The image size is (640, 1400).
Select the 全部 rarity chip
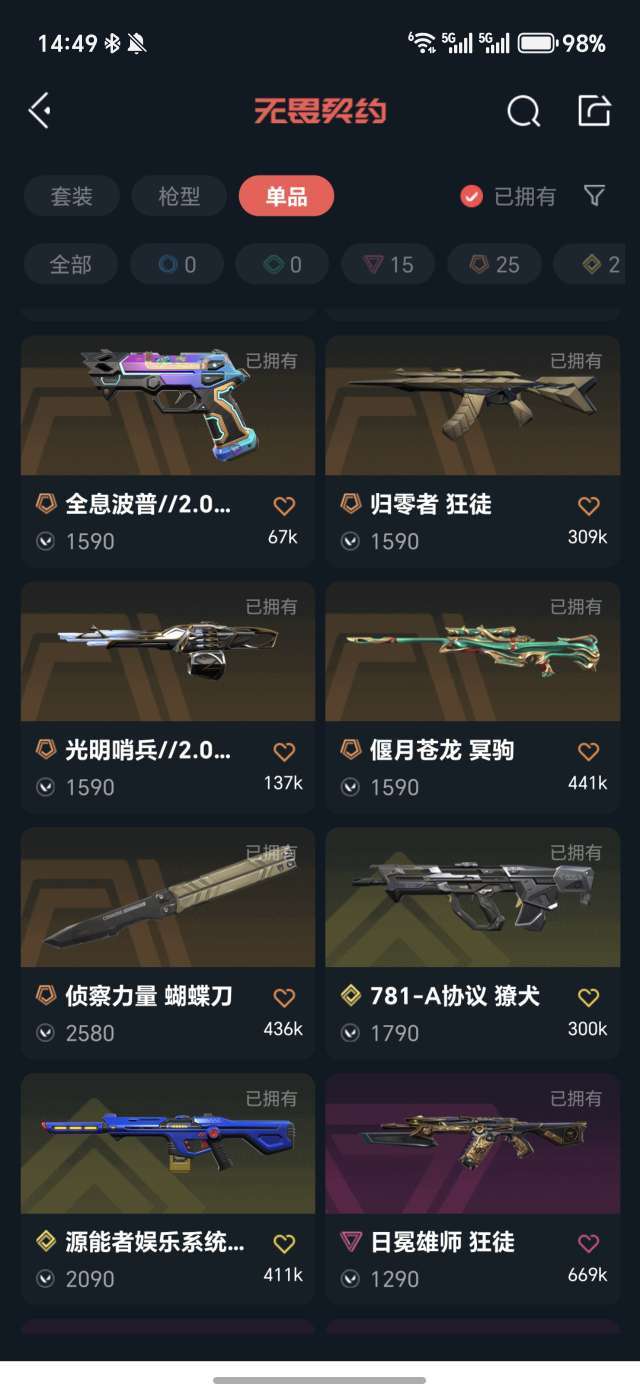click(x=71, y=265)
